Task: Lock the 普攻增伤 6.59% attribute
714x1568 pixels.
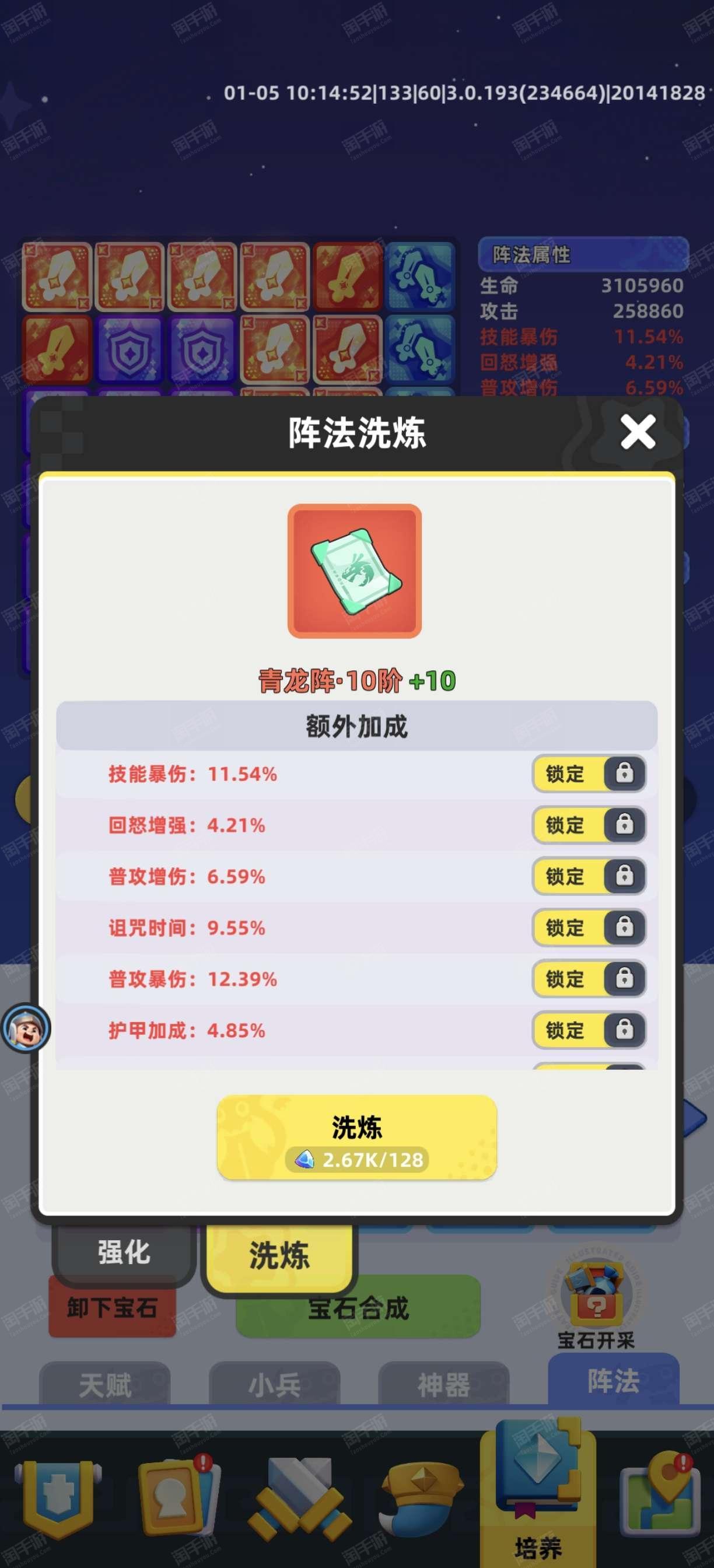Action: click(588, 876)
